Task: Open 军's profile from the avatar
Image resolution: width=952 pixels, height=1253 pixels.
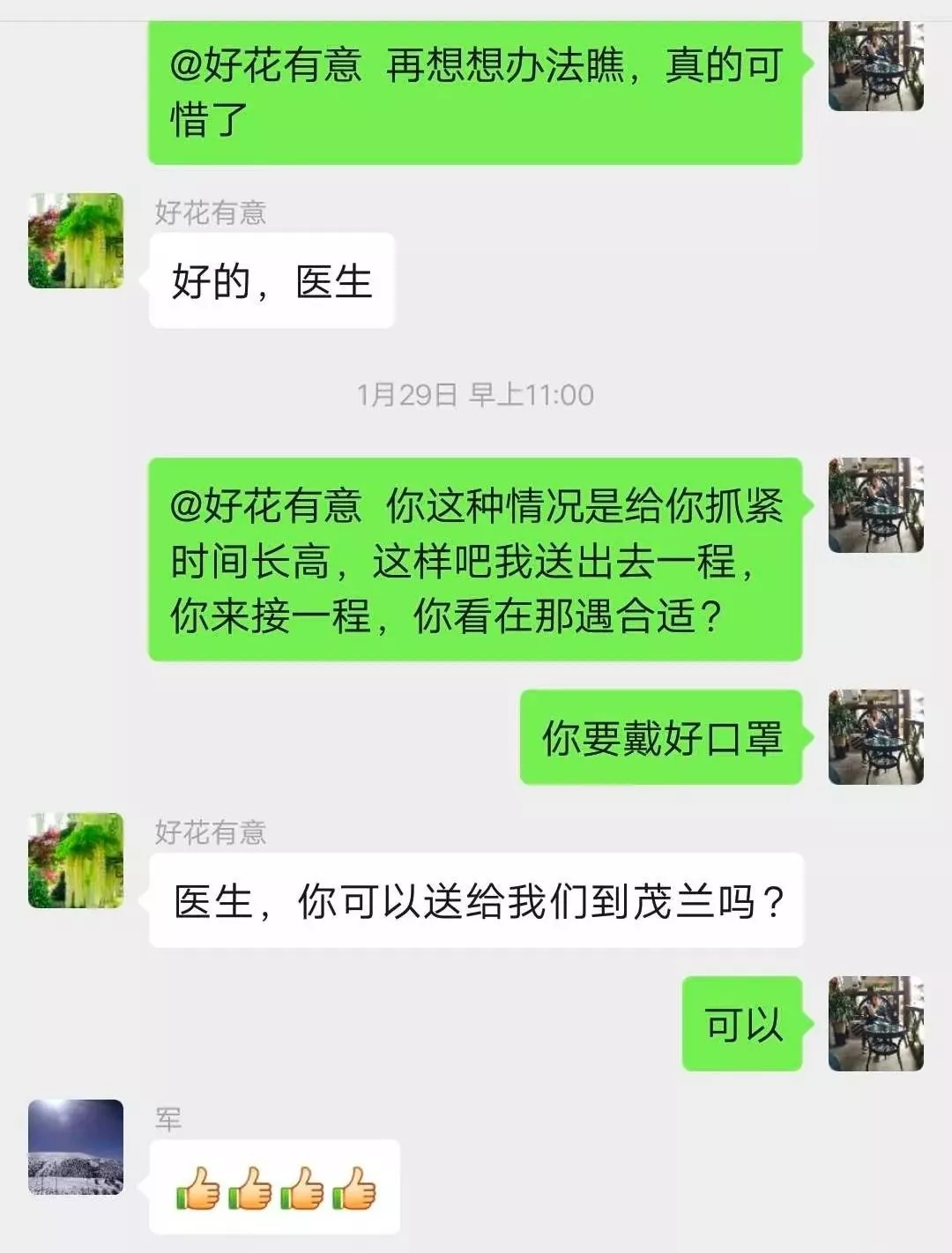Action: coord(76,1147)
